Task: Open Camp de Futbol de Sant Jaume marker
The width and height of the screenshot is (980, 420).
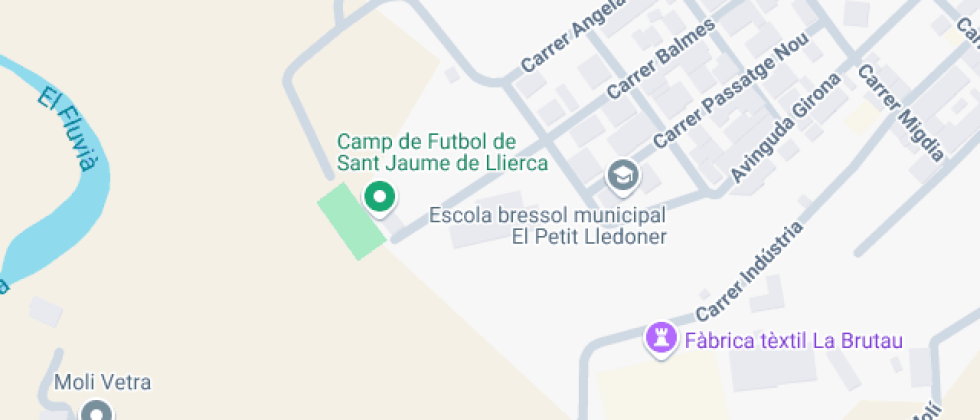Action: pos(379,196)
